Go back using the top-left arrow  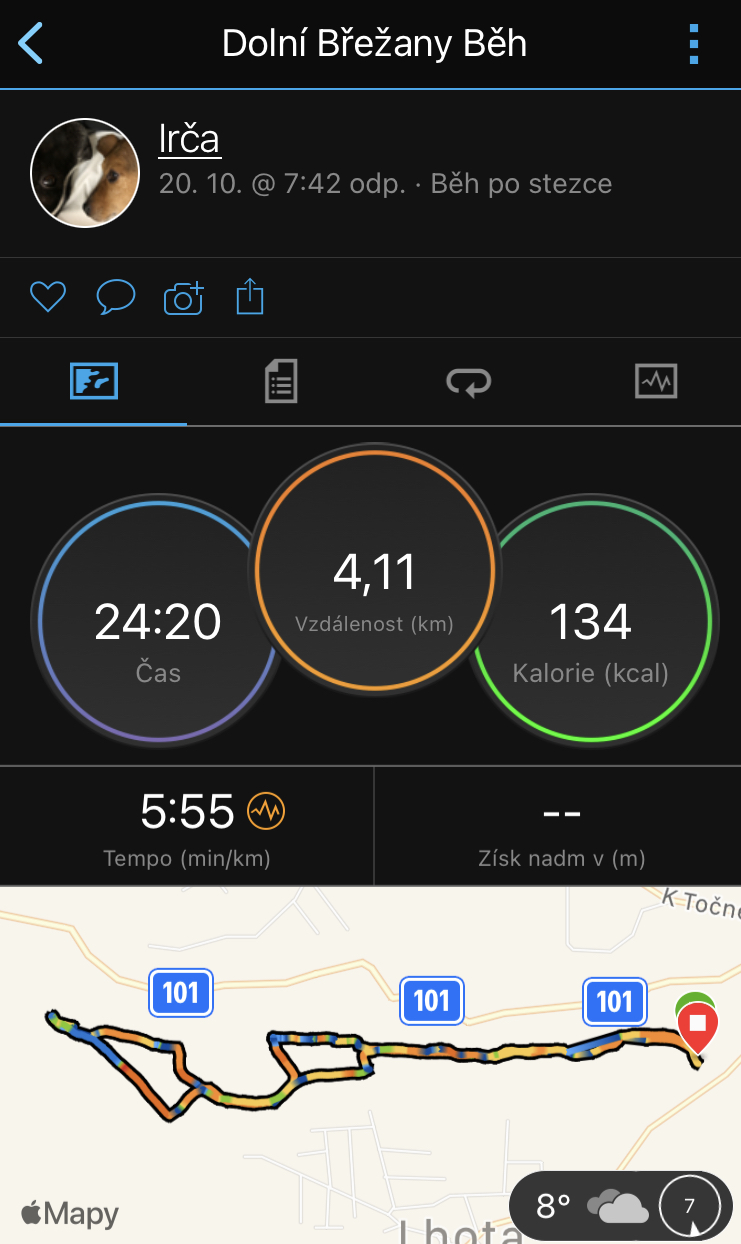[31, 44]
